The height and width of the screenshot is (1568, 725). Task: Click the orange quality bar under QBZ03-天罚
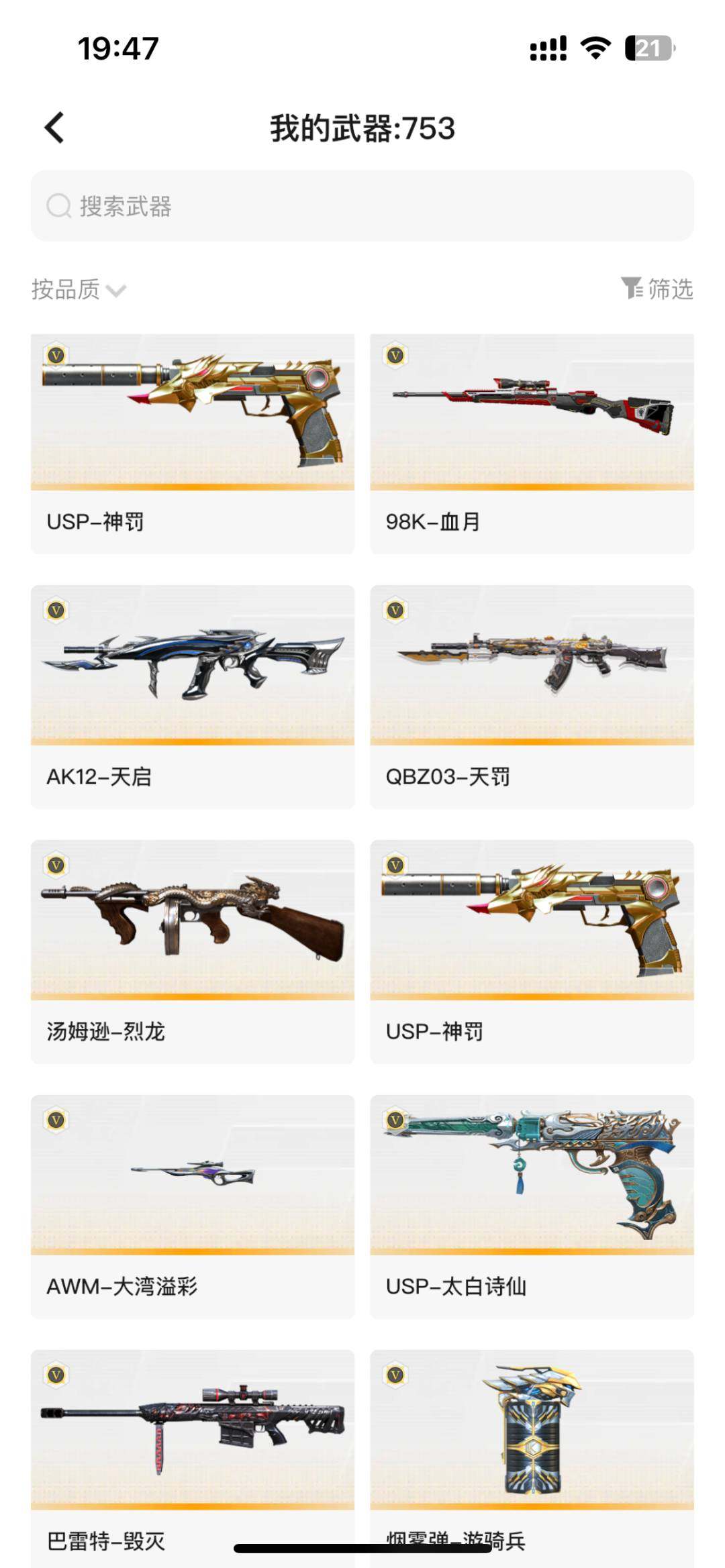[x=529, y=739]
